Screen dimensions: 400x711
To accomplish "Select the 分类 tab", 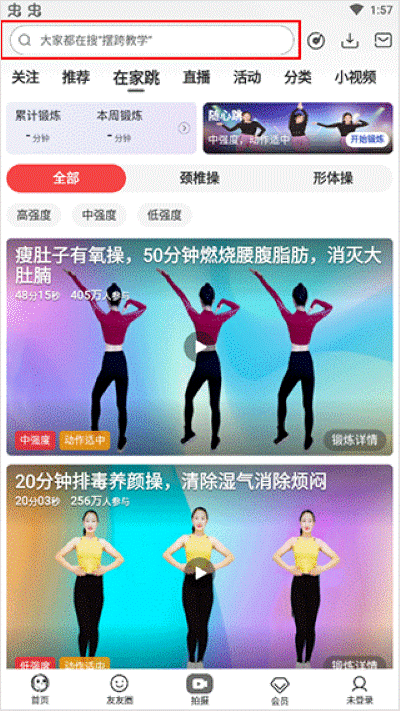I will pyautogui.click(x=298, y=77).
